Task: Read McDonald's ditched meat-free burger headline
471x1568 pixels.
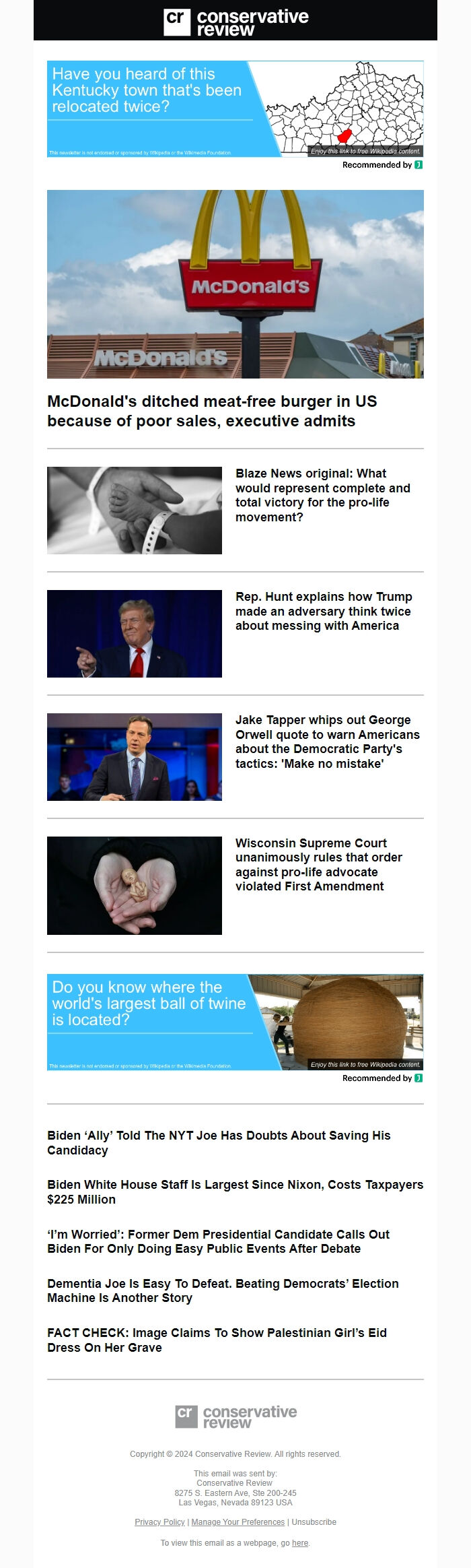Action: [x=211, y=411]
